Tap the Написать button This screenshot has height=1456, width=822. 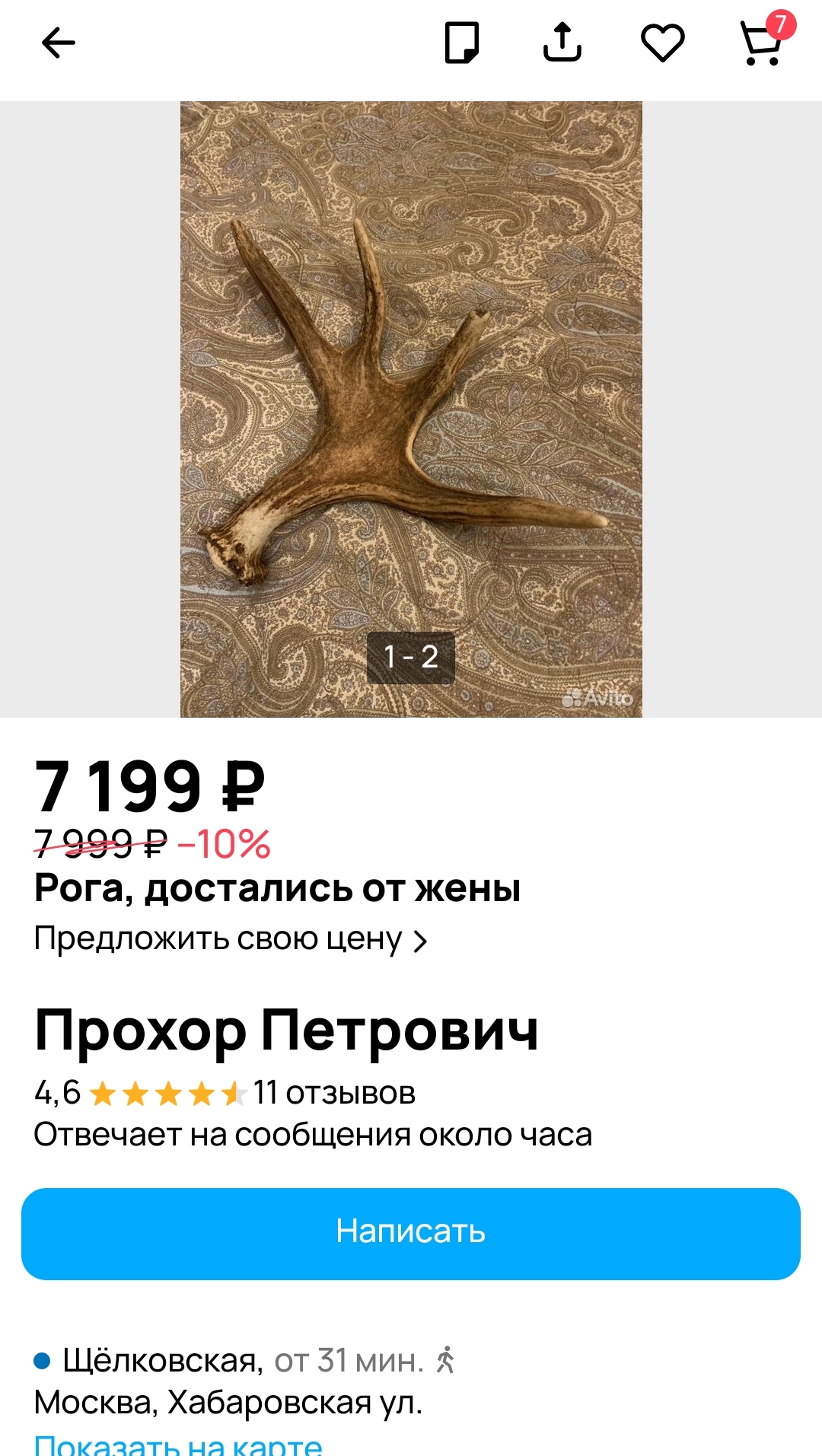pyautogui.click(x=411, y=1233)
